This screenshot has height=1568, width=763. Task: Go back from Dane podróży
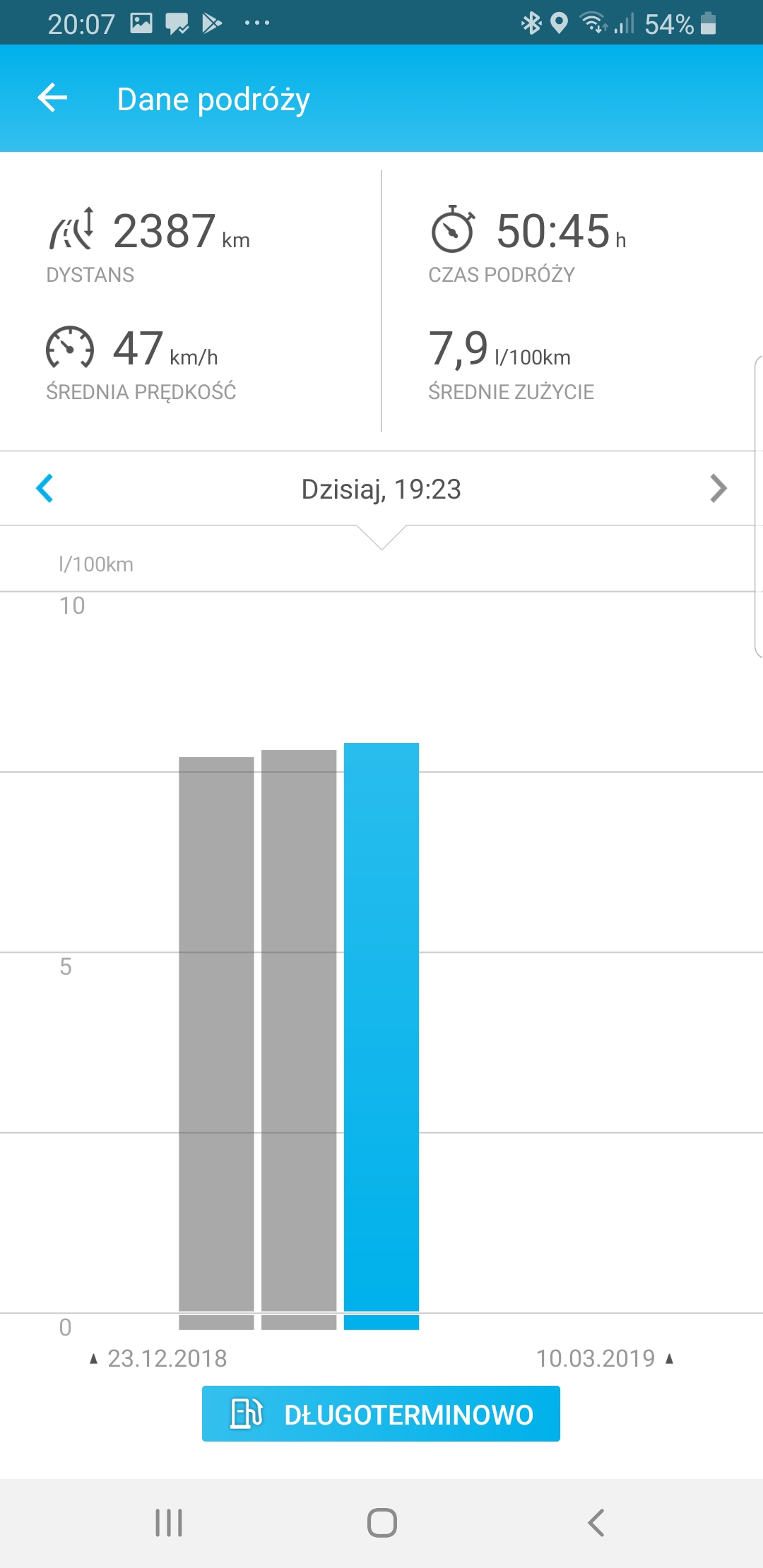point(52,97)
